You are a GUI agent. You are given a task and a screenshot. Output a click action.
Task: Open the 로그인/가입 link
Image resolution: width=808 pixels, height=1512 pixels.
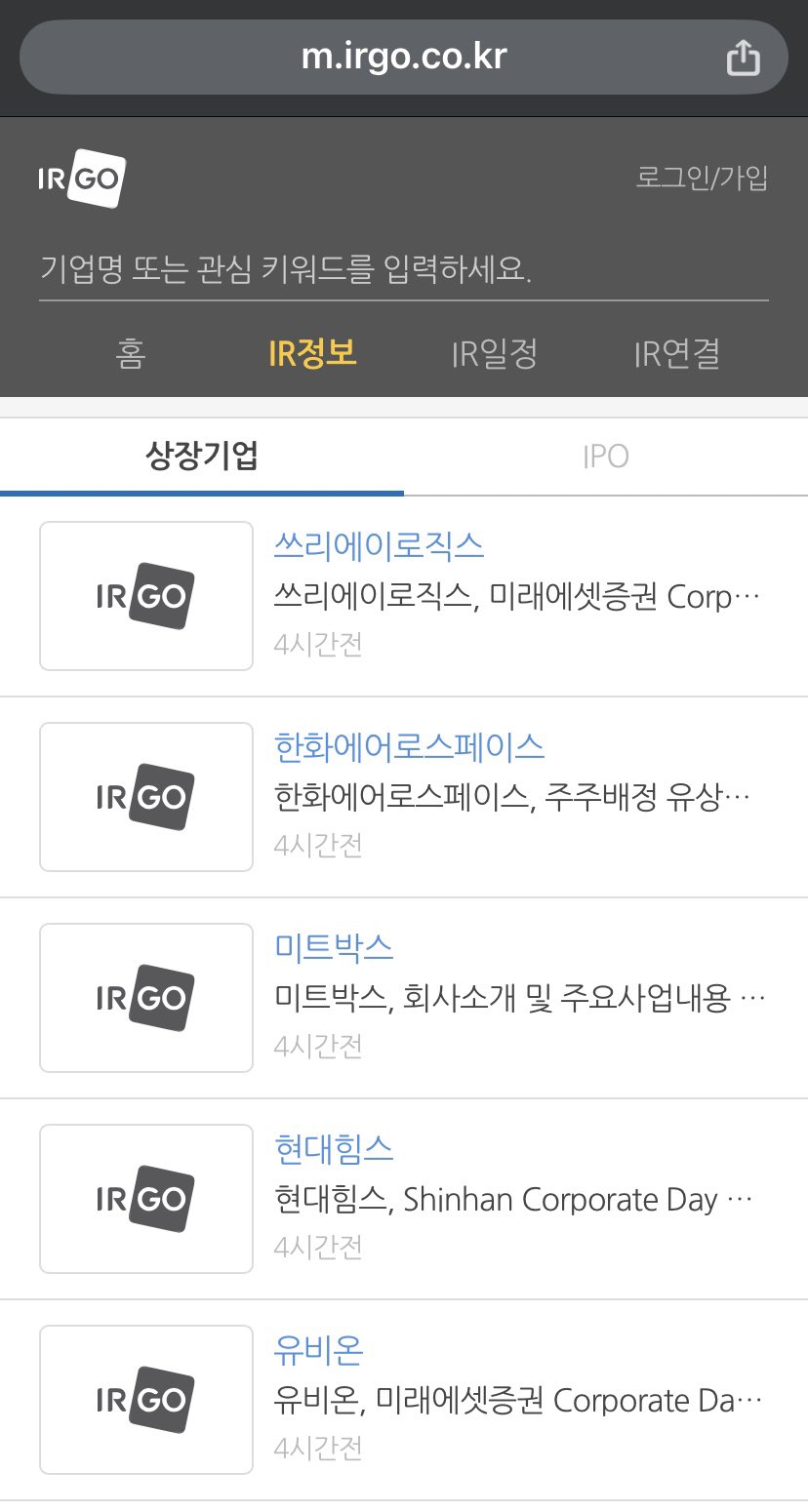click(x=703, y=178)
